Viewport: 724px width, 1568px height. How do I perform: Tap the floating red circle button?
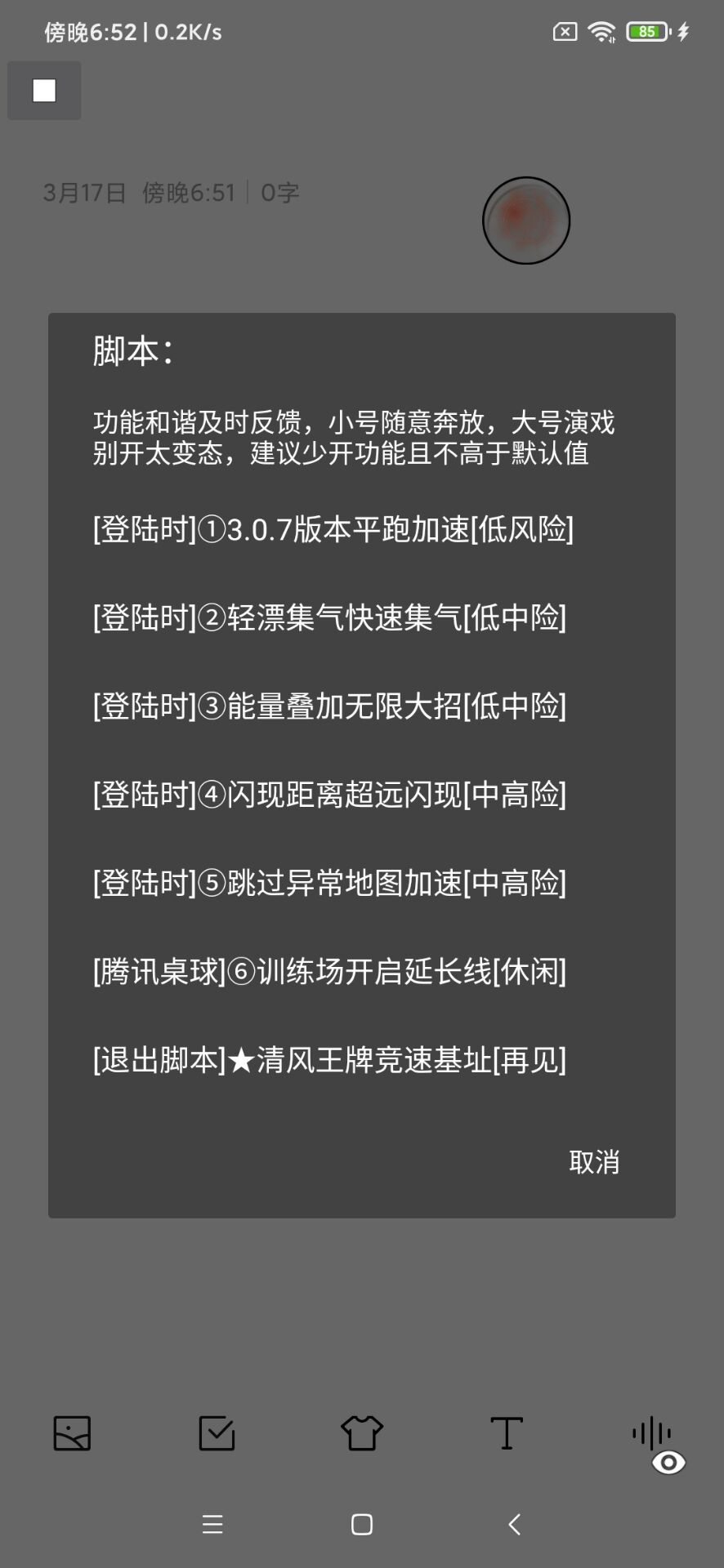(525, 220)
